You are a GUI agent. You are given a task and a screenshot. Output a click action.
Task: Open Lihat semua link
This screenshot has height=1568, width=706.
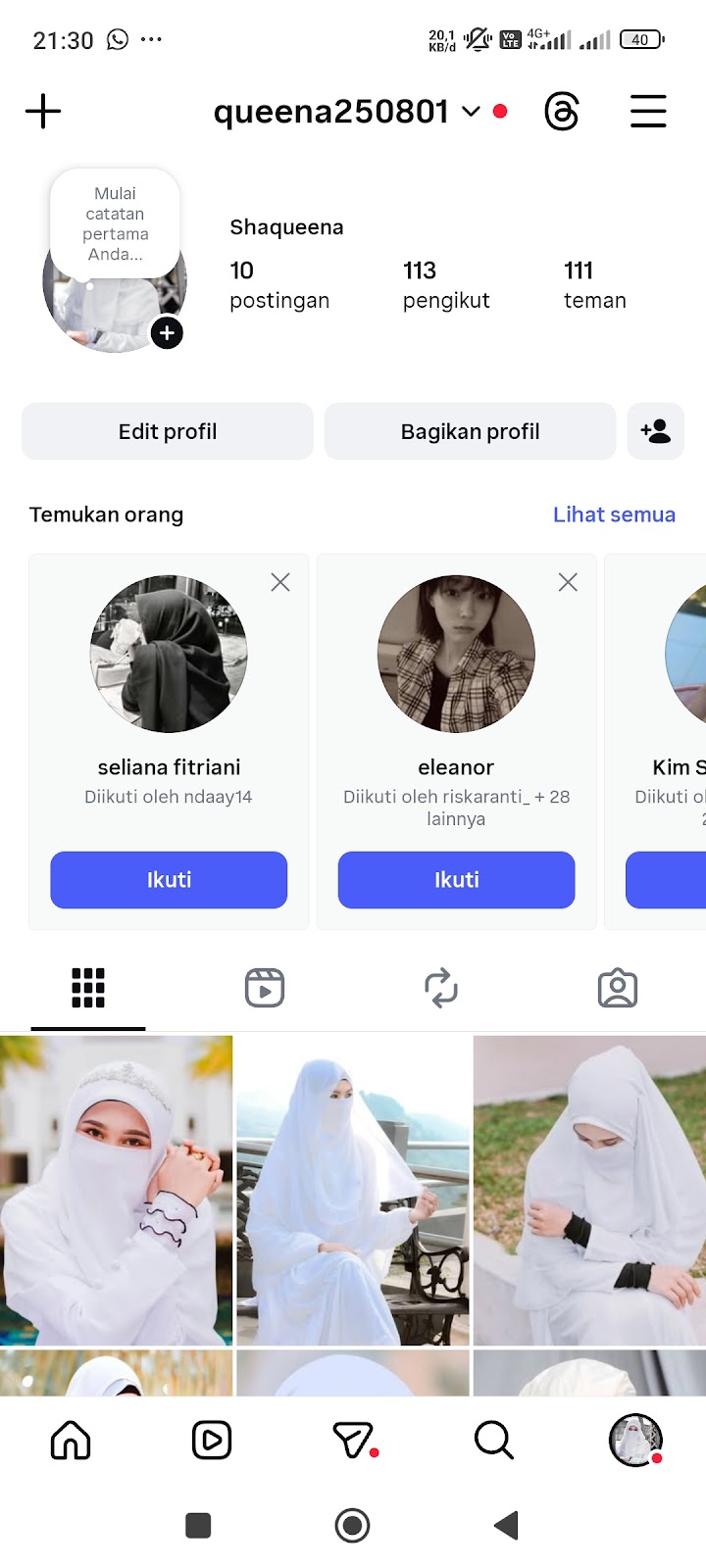[x=614, y=514]
